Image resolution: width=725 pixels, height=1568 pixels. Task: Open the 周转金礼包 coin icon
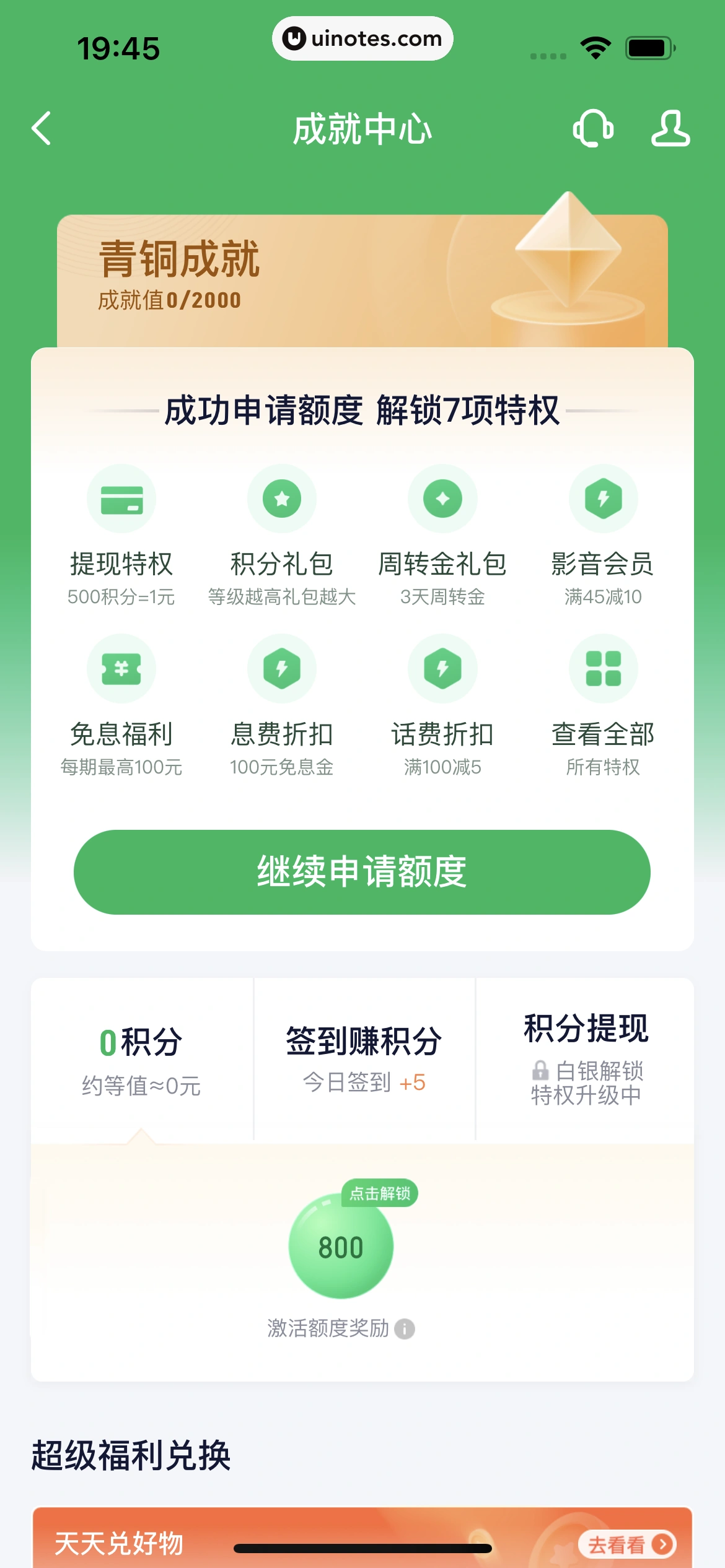click(x=442, y=498)
